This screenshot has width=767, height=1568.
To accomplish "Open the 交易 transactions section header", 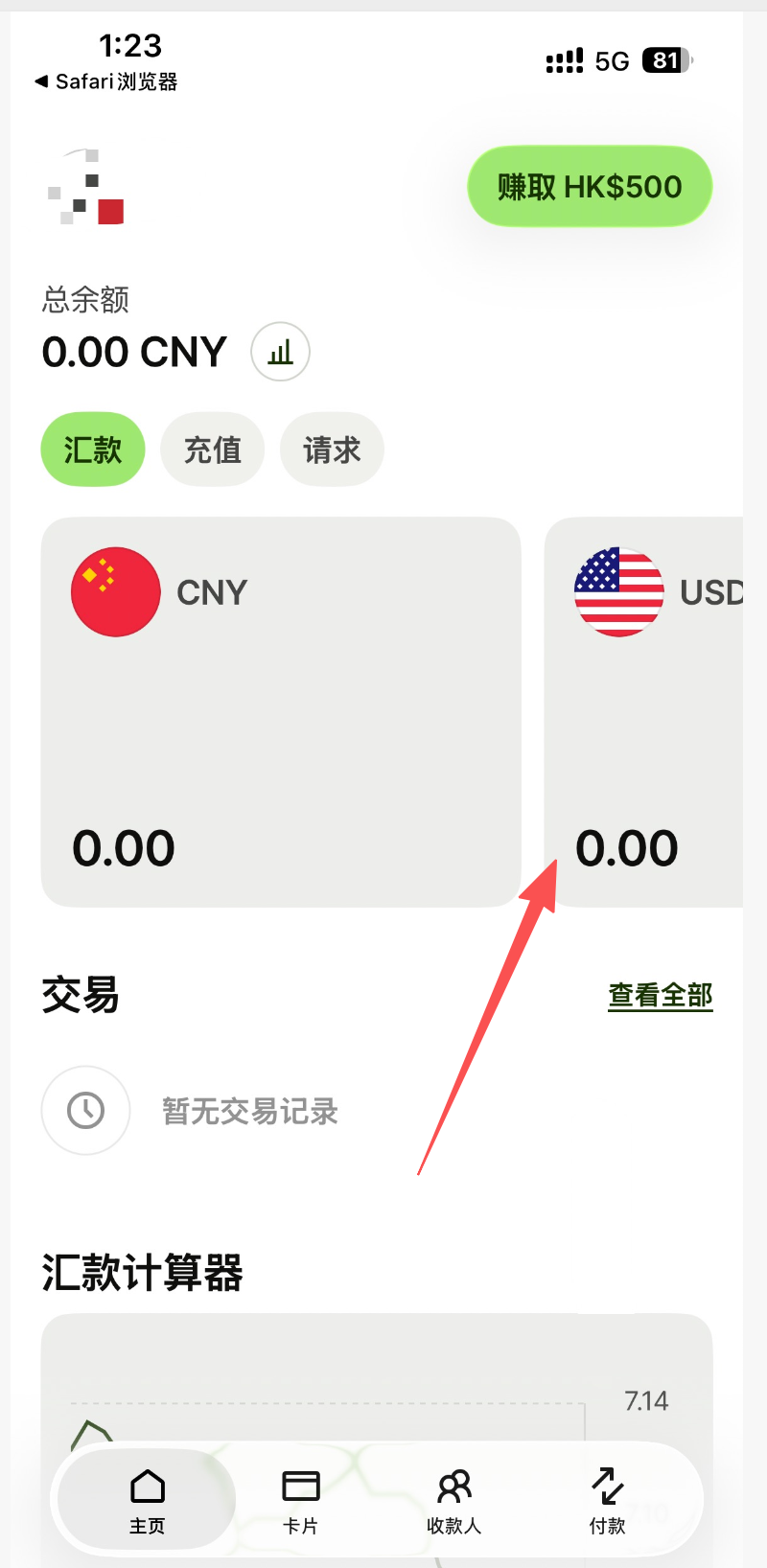I will coord(80,995).
